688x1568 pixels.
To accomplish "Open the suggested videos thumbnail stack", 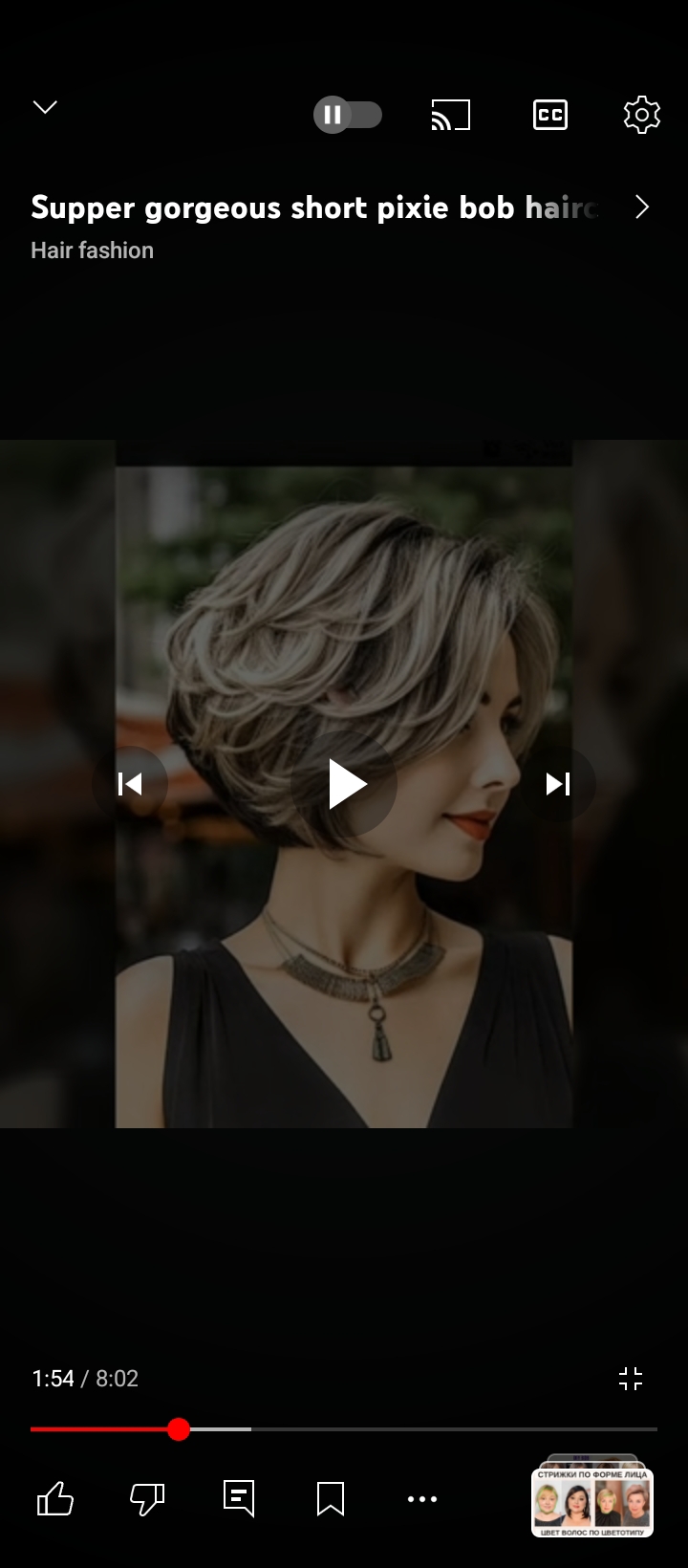I will (592, 1499).
